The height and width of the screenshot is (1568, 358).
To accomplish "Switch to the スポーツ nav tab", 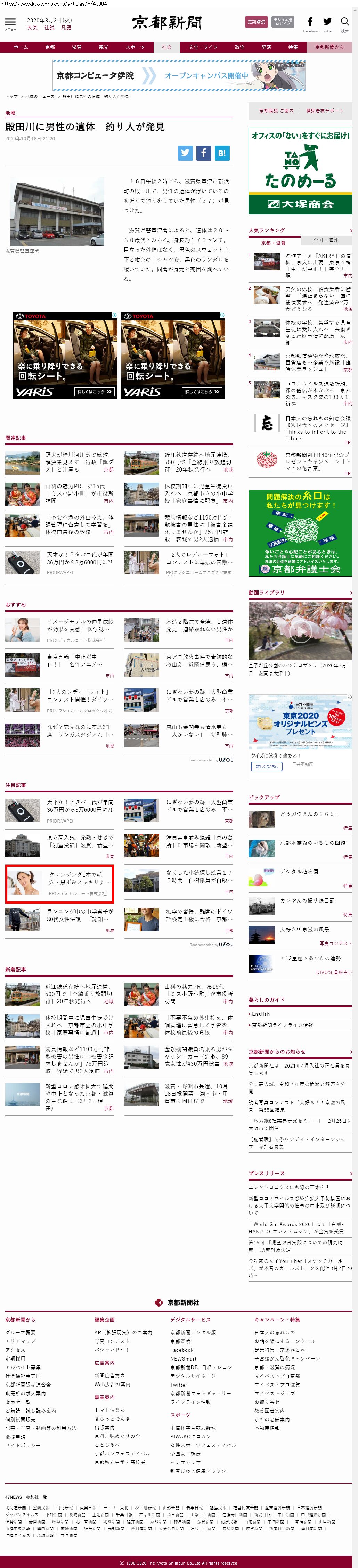I will click(x=135, y=47).
